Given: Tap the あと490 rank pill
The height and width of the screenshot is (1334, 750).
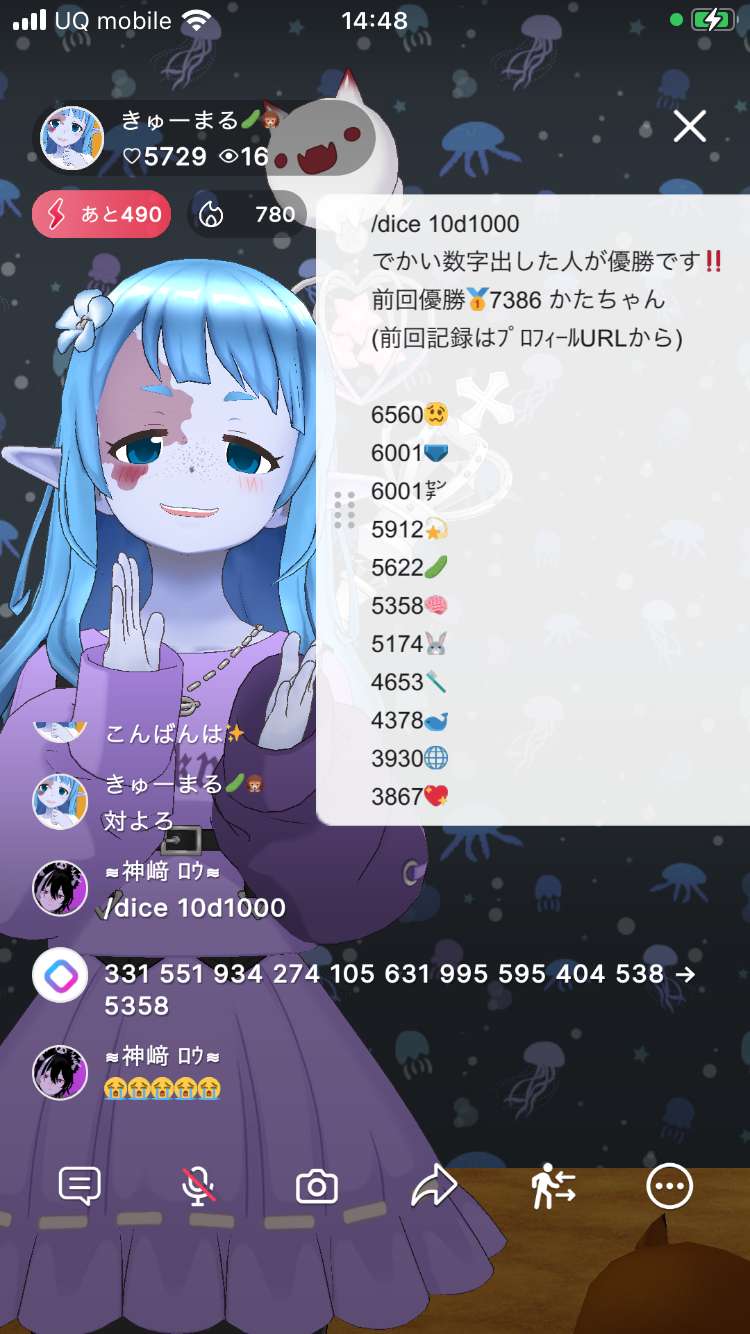Looking at the screenshot, I should [x=102, y=214].
